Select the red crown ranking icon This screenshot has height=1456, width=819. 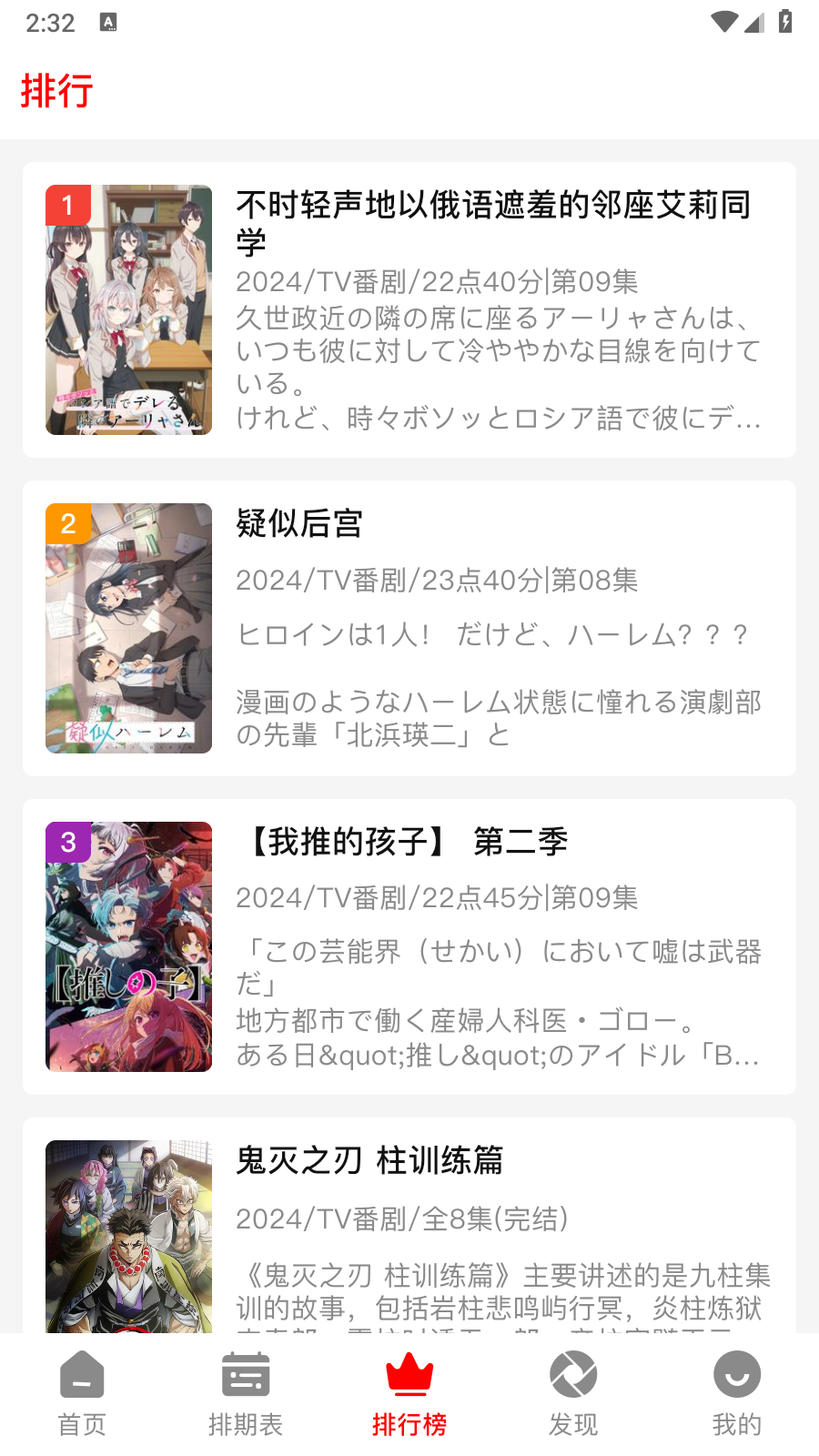(x=409, y=1374)
